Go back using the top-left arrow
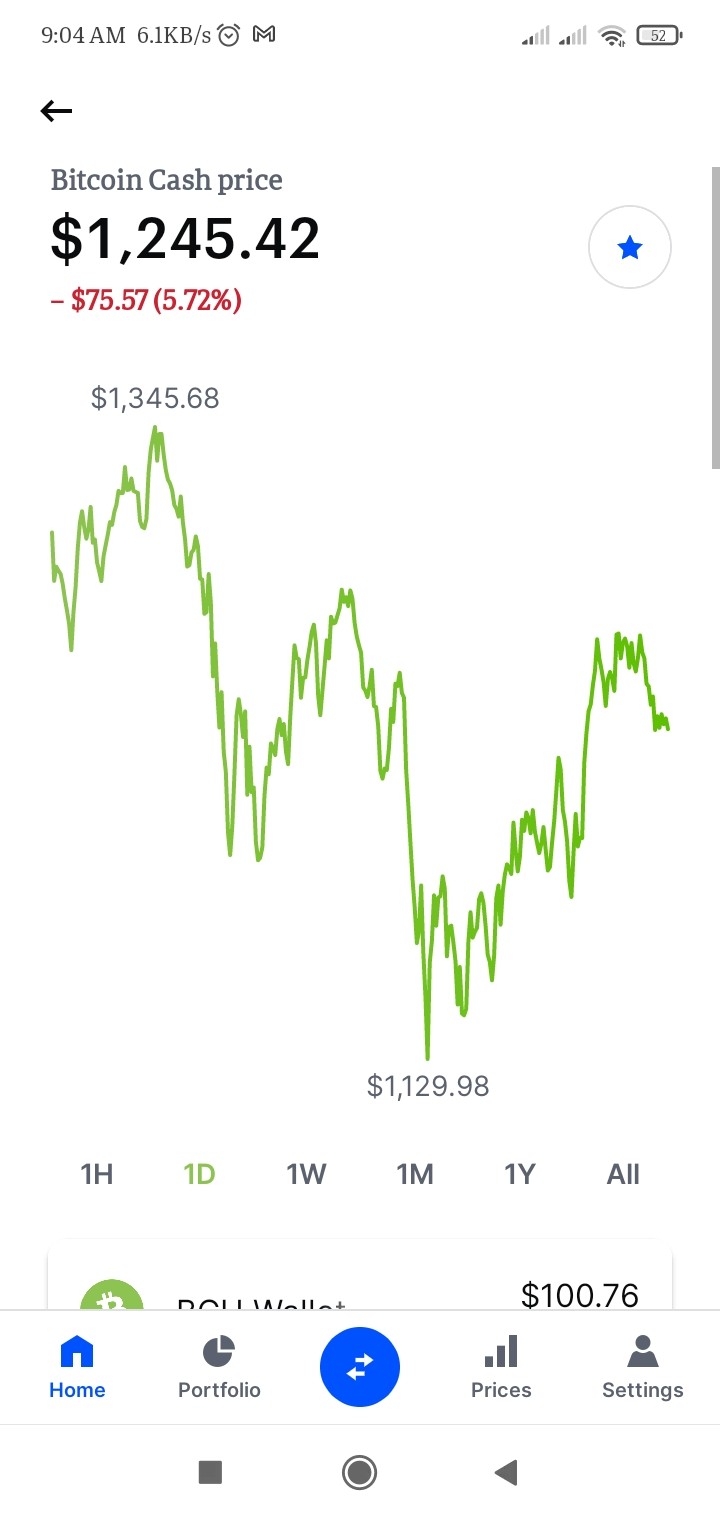The image size is (720, 1520). point(56,111)
